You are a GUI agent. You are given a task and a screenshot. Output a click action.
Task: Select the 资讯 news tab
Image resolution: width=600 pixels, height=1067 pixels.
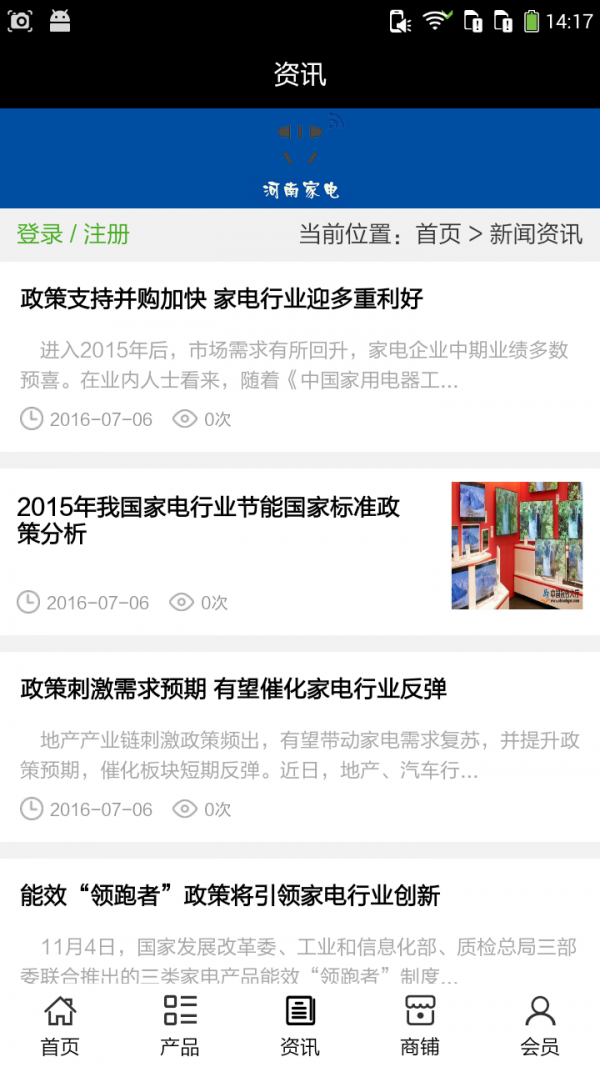point(300,1026)
